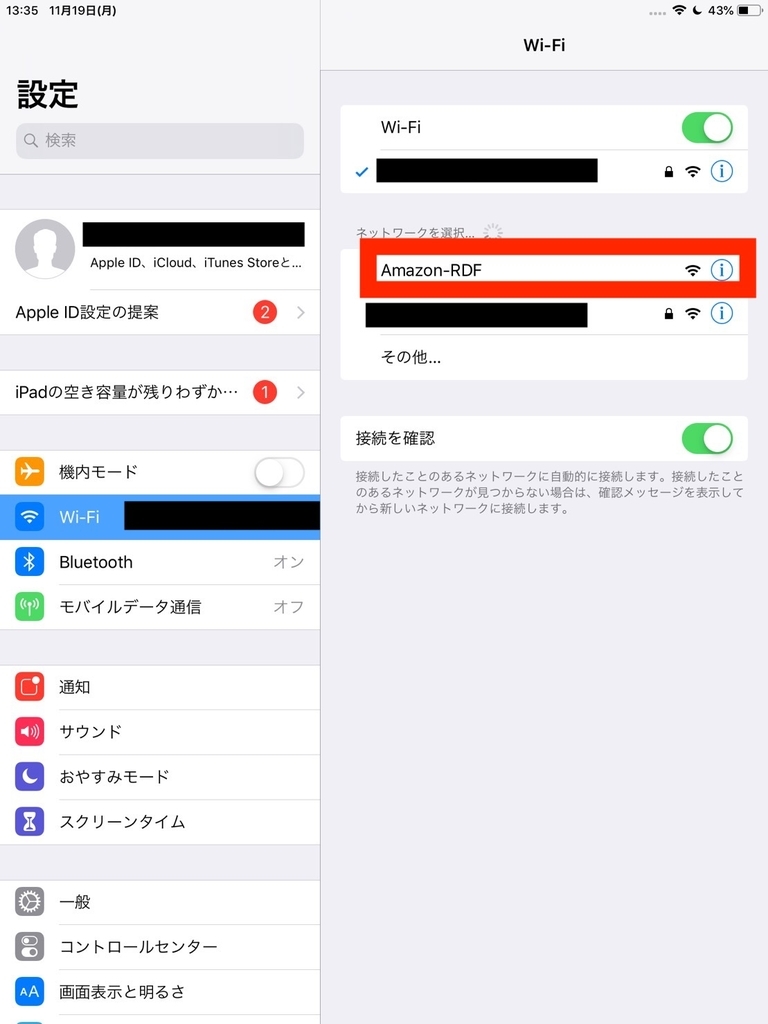Open Apple ID設定の提案
Viewport: 768px width, 1024px height.
click(160, 312)
